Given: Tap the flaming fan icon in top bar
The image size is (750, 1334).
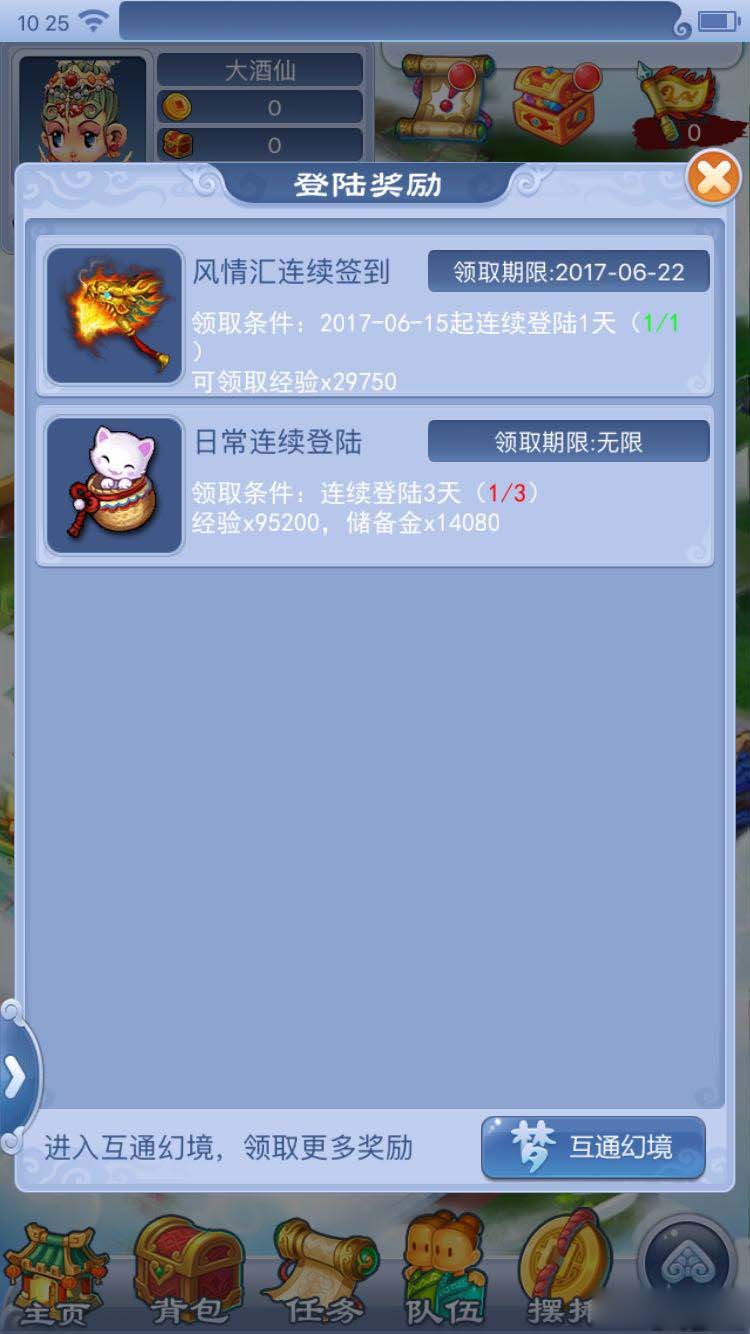Looking at the screenshot, I should pyautogui.click(x=680, y=102).
